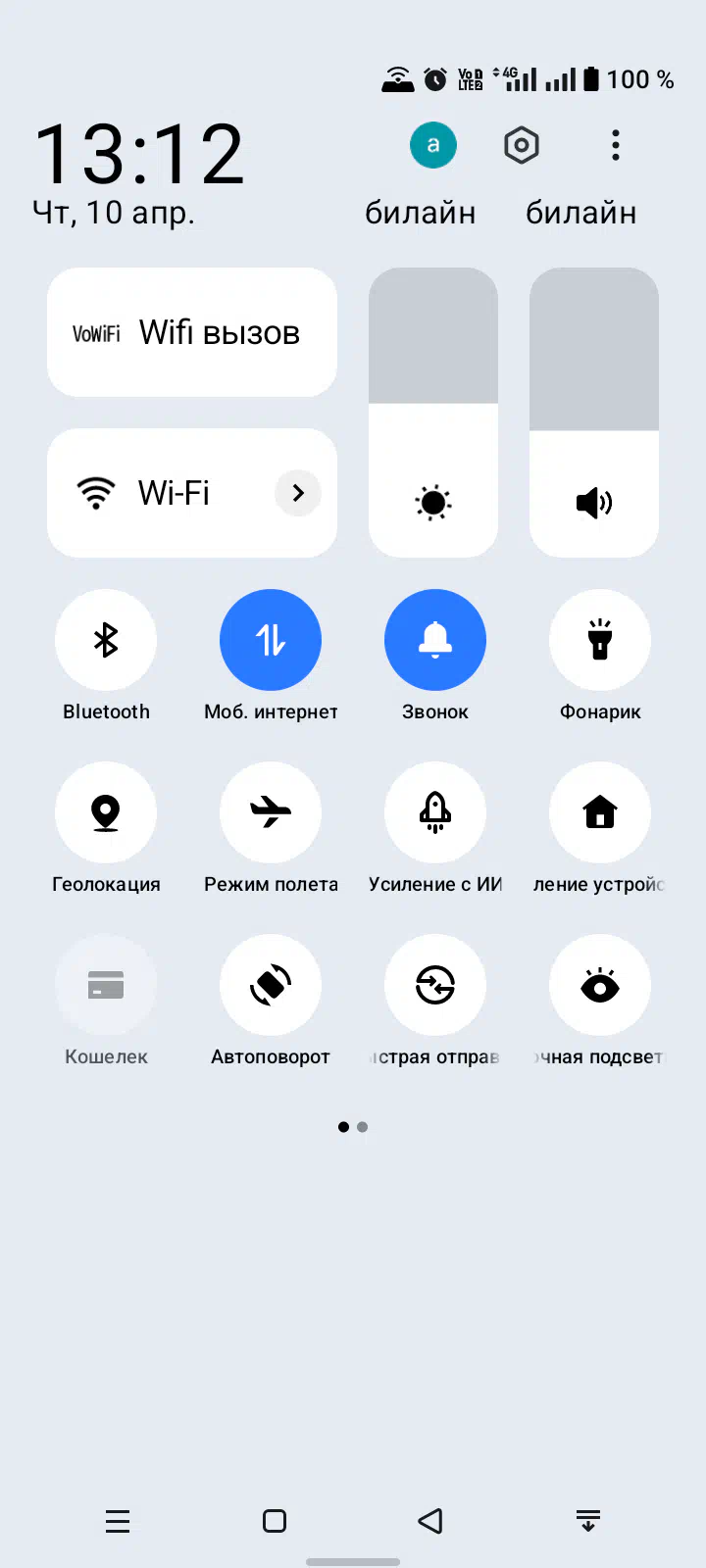Tap the user account avatar
Viewport: 706px width, 1568px height.
433,145
